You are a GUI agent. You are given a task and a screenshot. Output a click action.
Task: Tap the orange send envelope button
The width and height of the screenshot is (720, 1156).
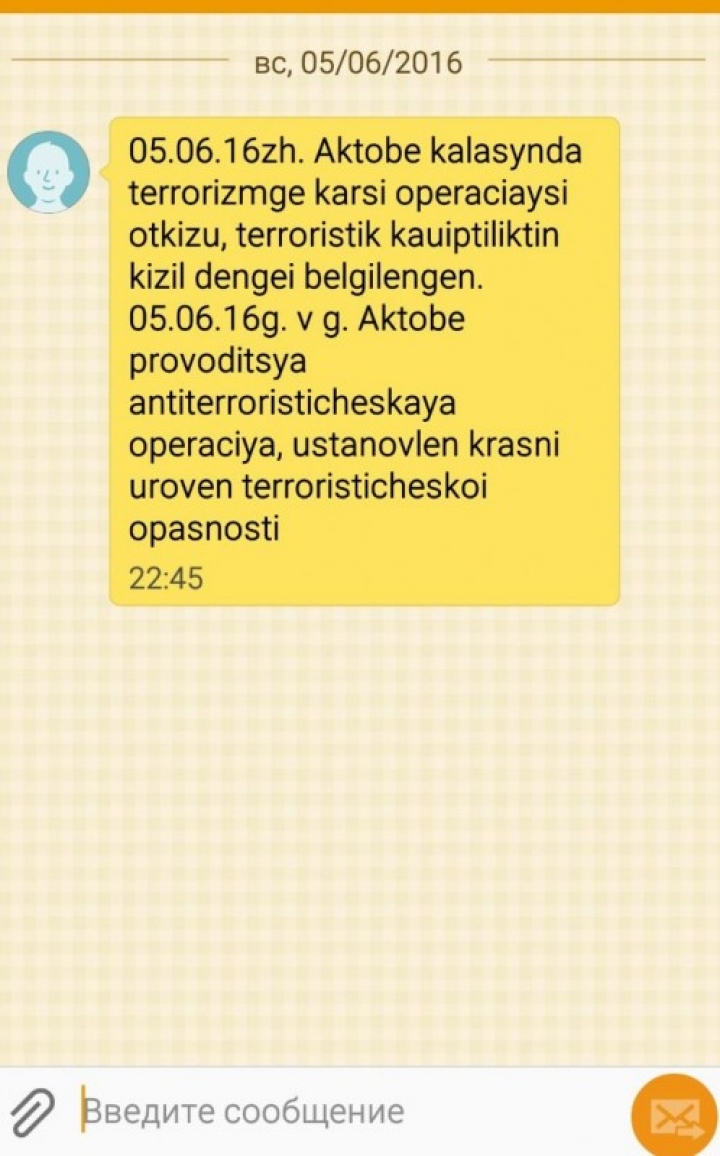click(674, 1114)
